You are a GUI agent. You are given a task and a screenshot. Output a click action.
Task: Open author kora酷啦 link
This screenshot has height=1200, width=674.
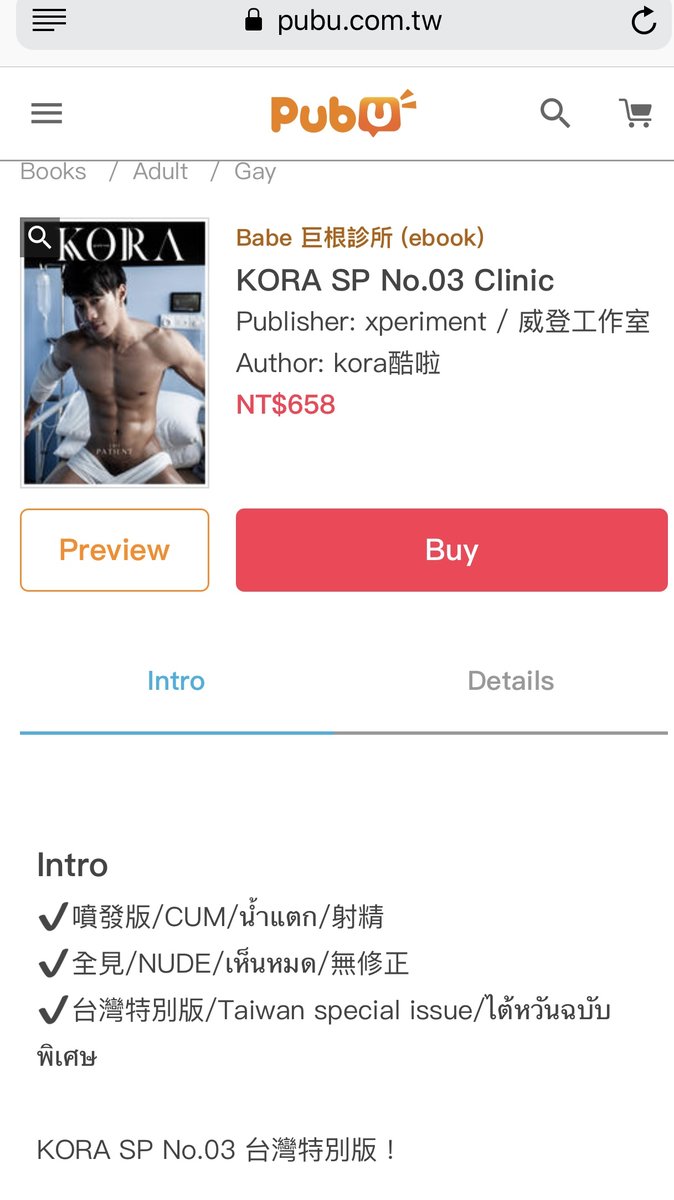click(x=387, y=363)
